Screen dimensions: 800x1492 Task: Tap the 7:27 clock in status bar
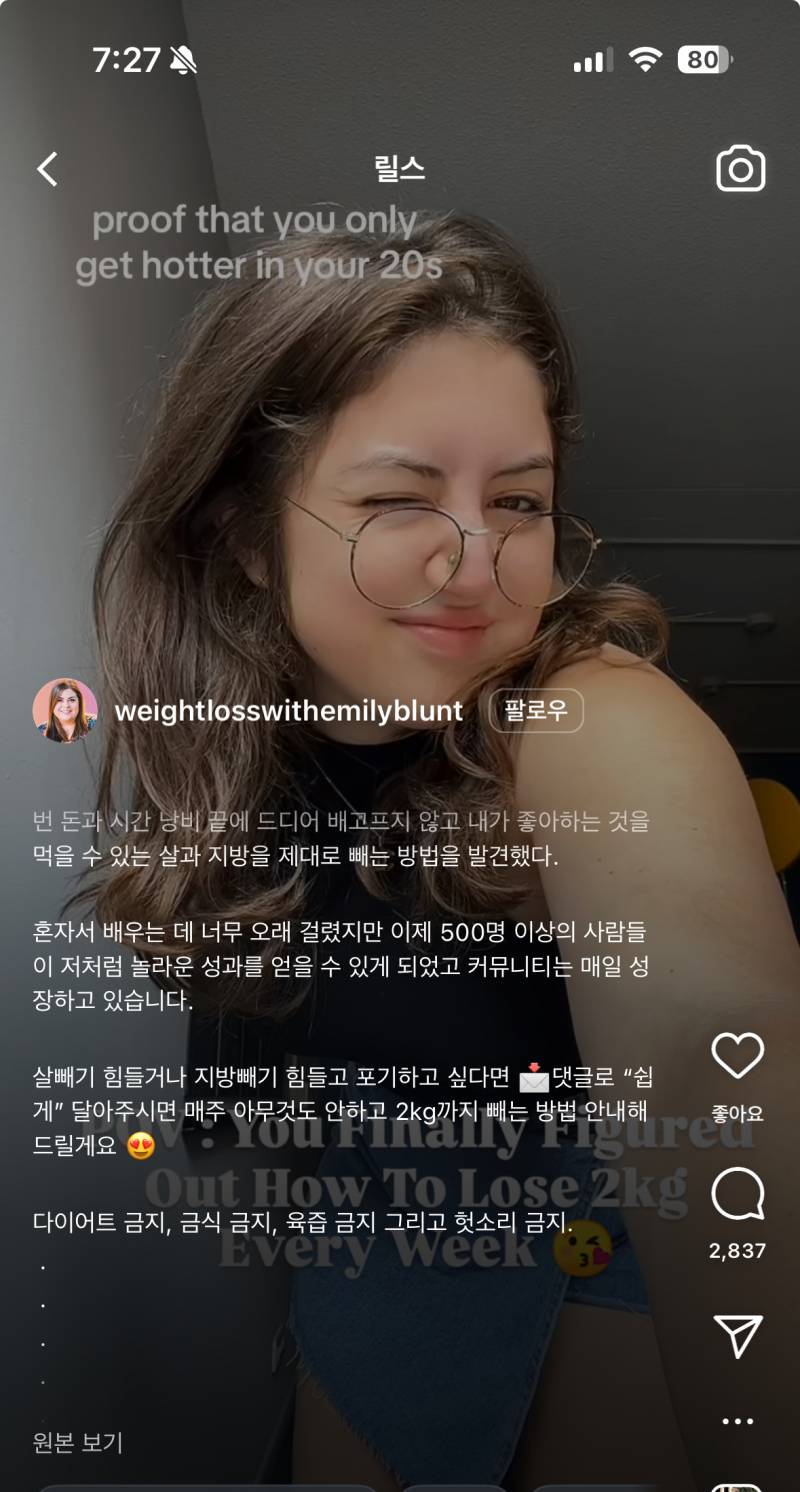coord(128,60)
